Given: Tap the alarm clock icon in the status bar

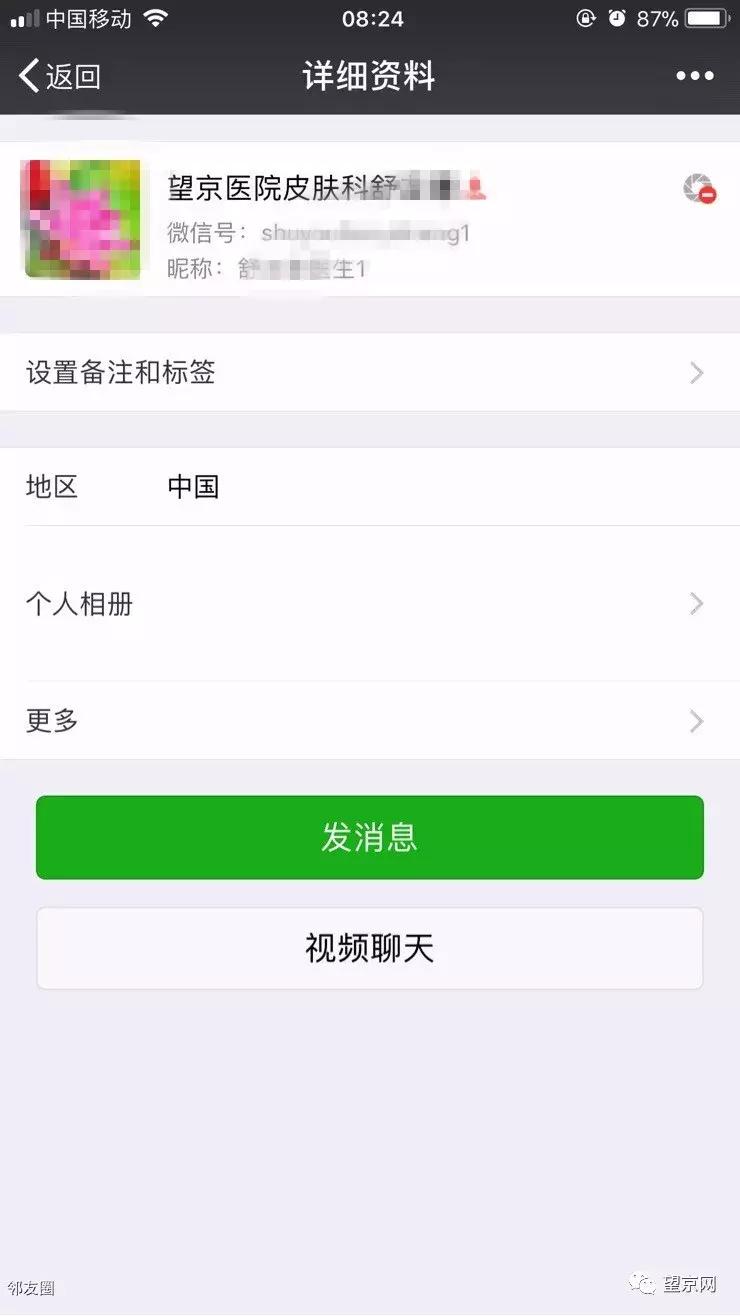Looking at the screenshot, I should pyautogui.click(x=617, y=17).
